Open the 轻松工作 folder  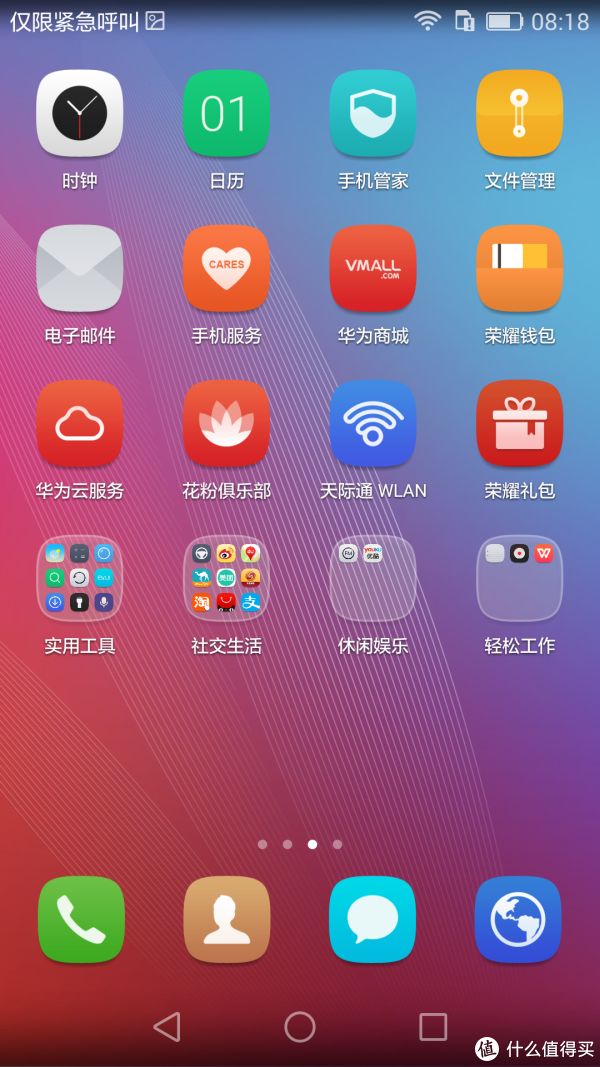coord(519,578)
